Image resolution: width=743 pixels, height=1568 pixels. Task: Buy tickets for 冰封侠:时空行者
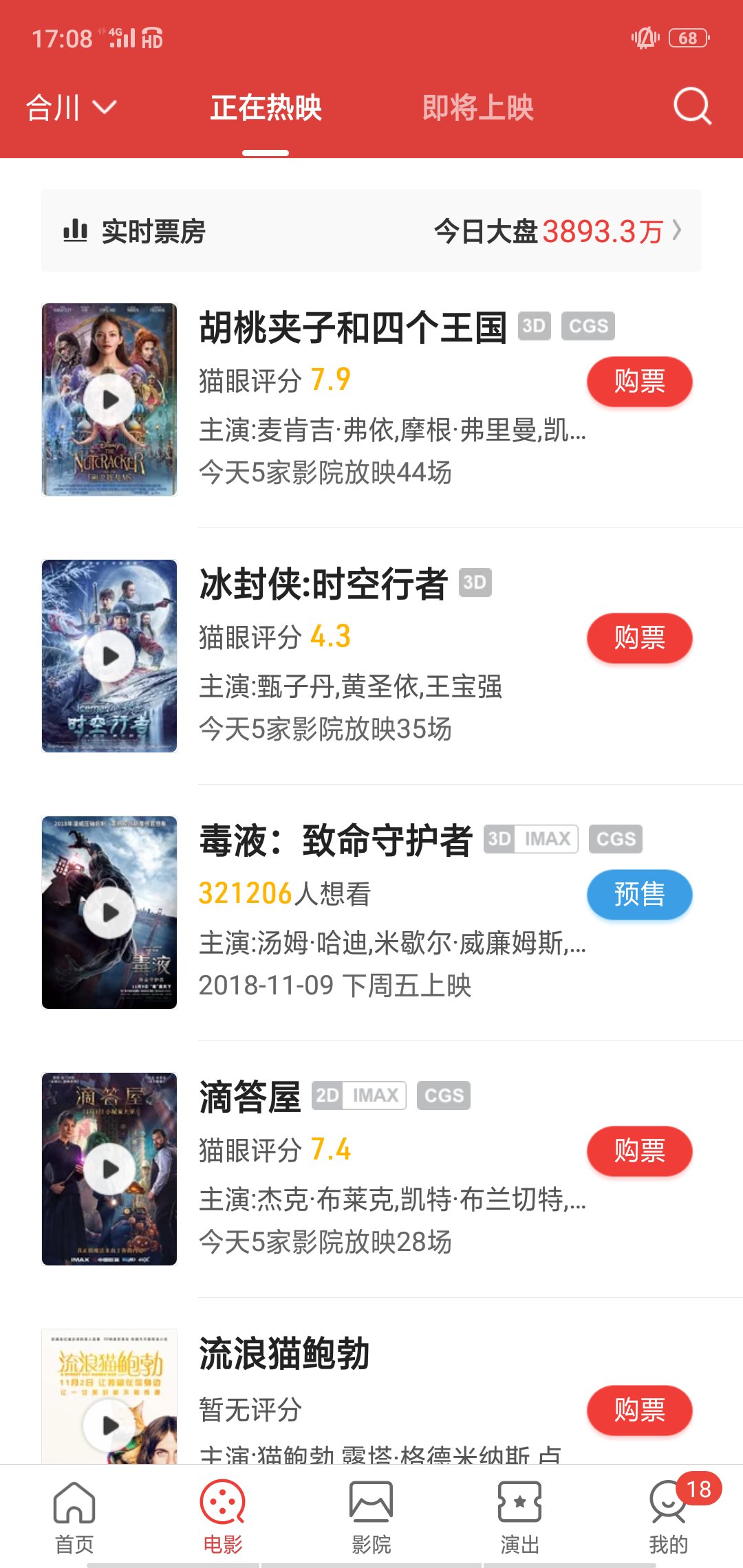pos(639,638)
